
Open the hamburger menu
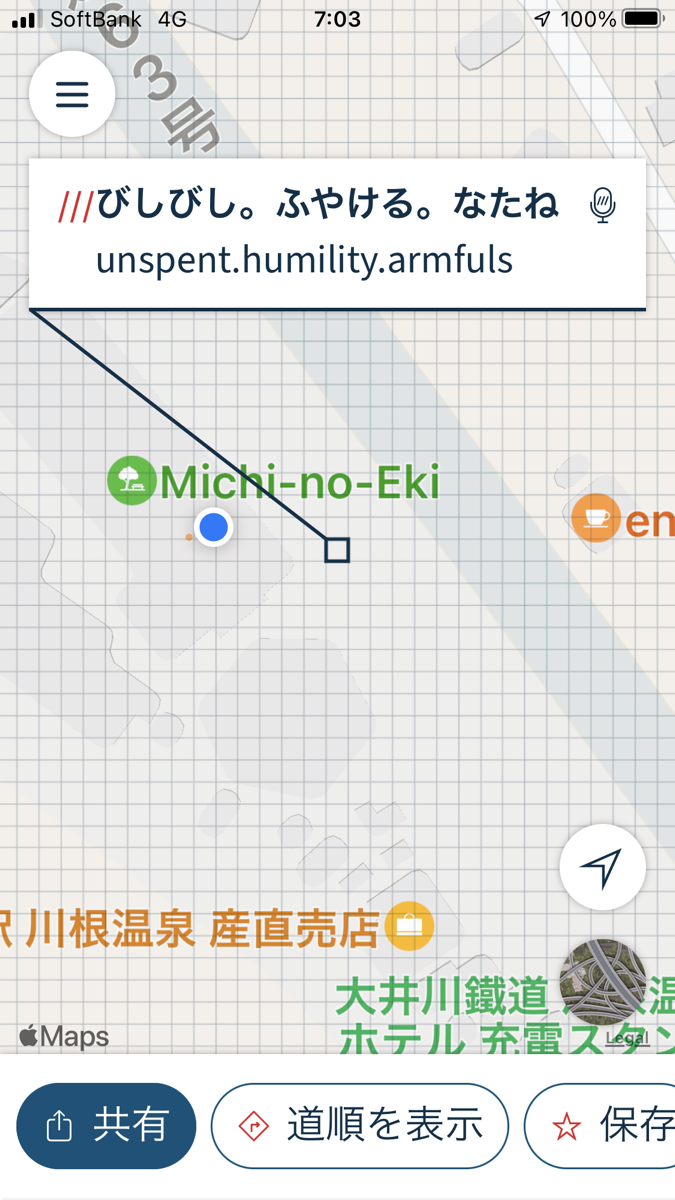(72, 94)
